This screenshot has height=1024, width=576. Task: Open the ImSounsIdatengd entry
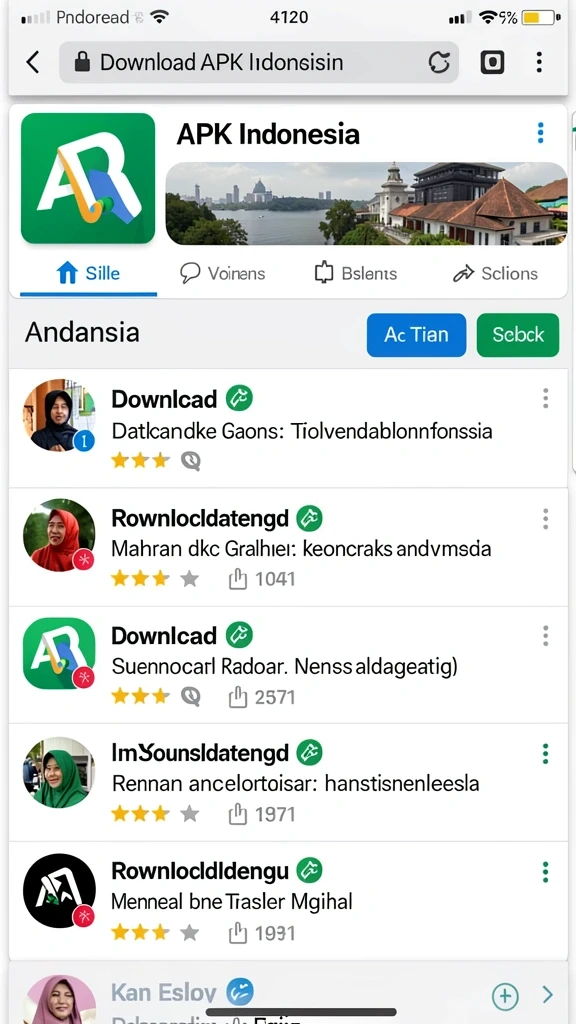coord(288,782)
